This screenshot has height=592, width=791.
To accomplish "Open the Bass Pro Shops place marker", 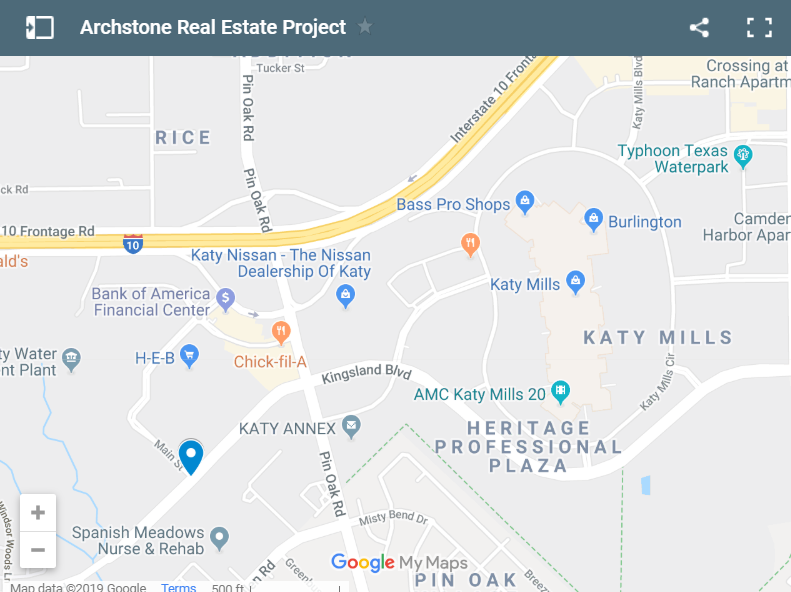I will [x=526, y=203].
